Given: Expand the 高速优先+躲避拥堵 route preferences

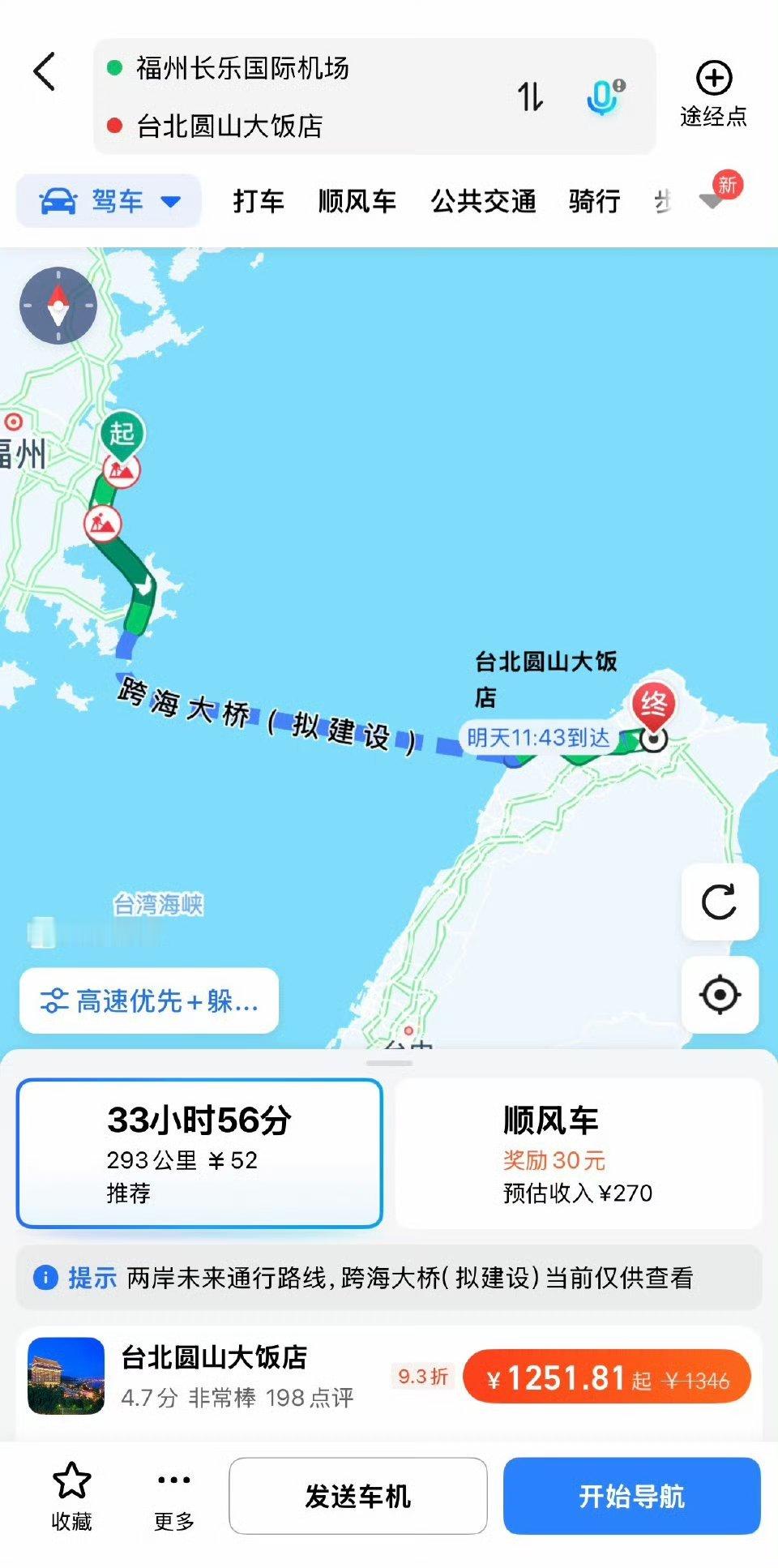Looking at the screenshot, I should [x=148, y=1001].
